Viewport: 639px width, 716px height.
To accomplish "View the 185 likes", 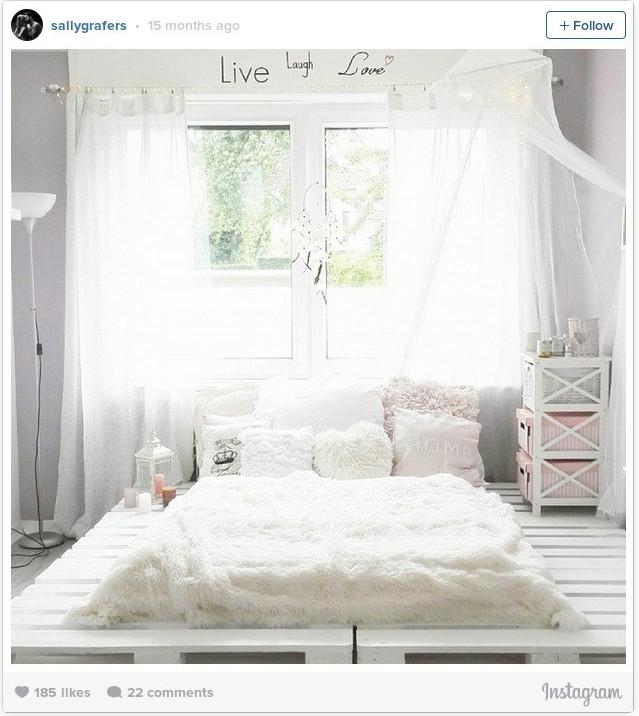I will (x=53, y=692).
